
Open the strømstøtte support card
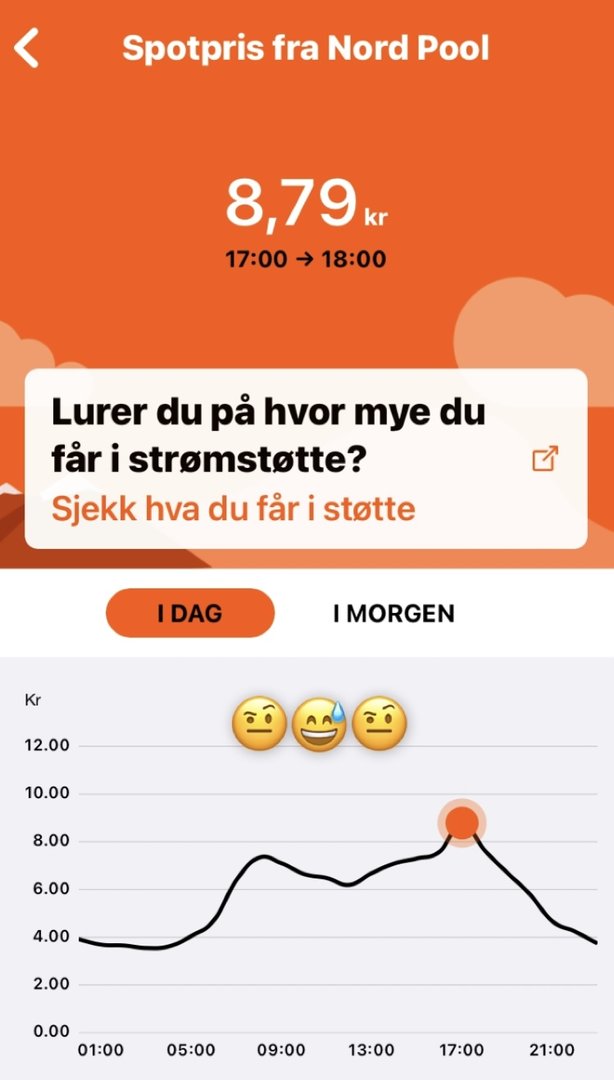[305, 459]
